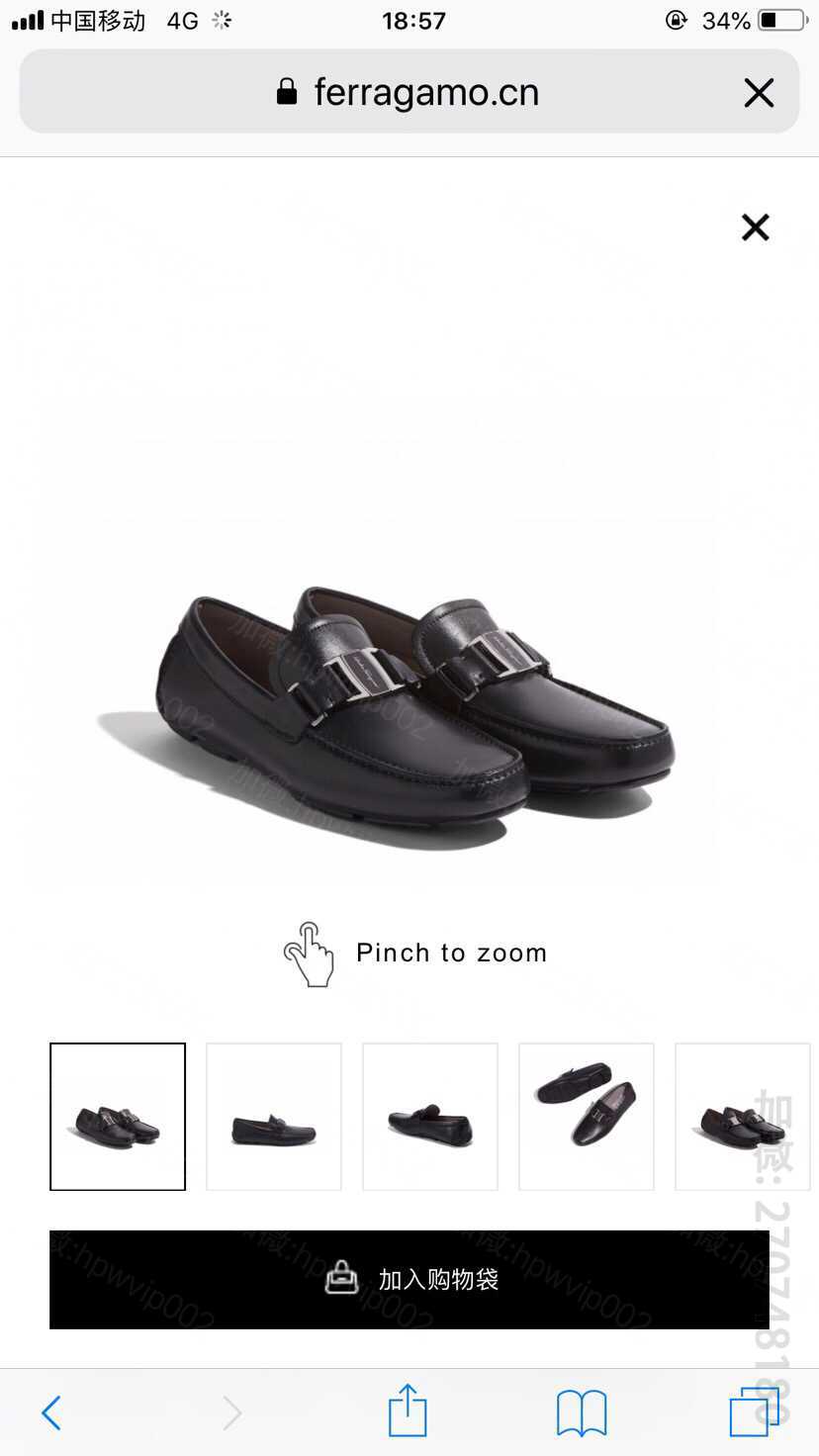Stop loading page in address bar

(759, 93)
